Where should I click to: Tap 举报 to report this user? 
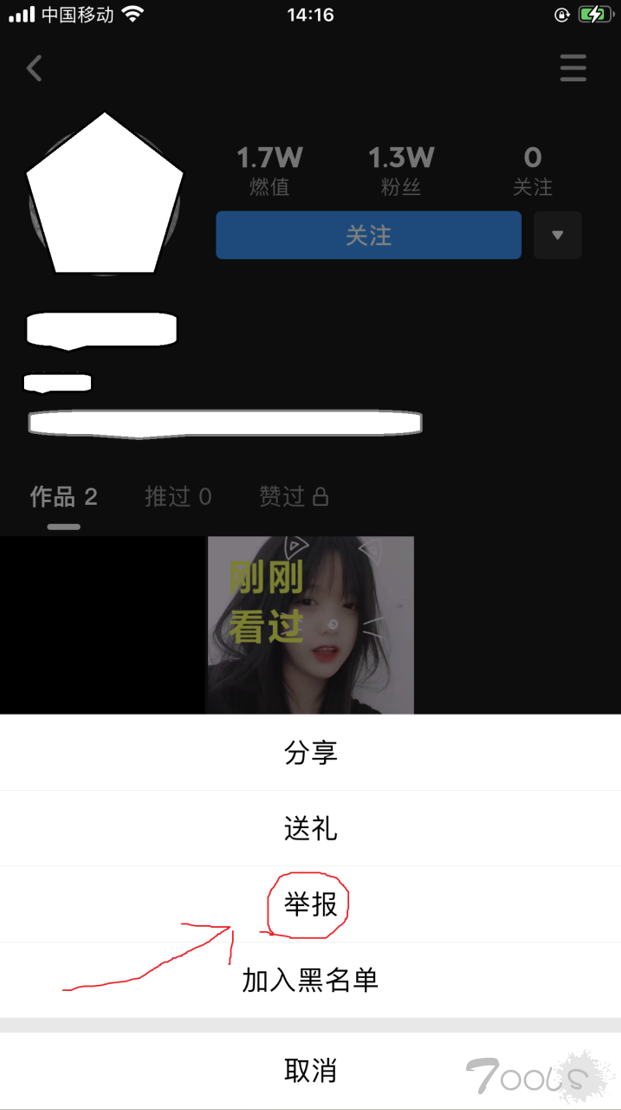click(310, 904)
